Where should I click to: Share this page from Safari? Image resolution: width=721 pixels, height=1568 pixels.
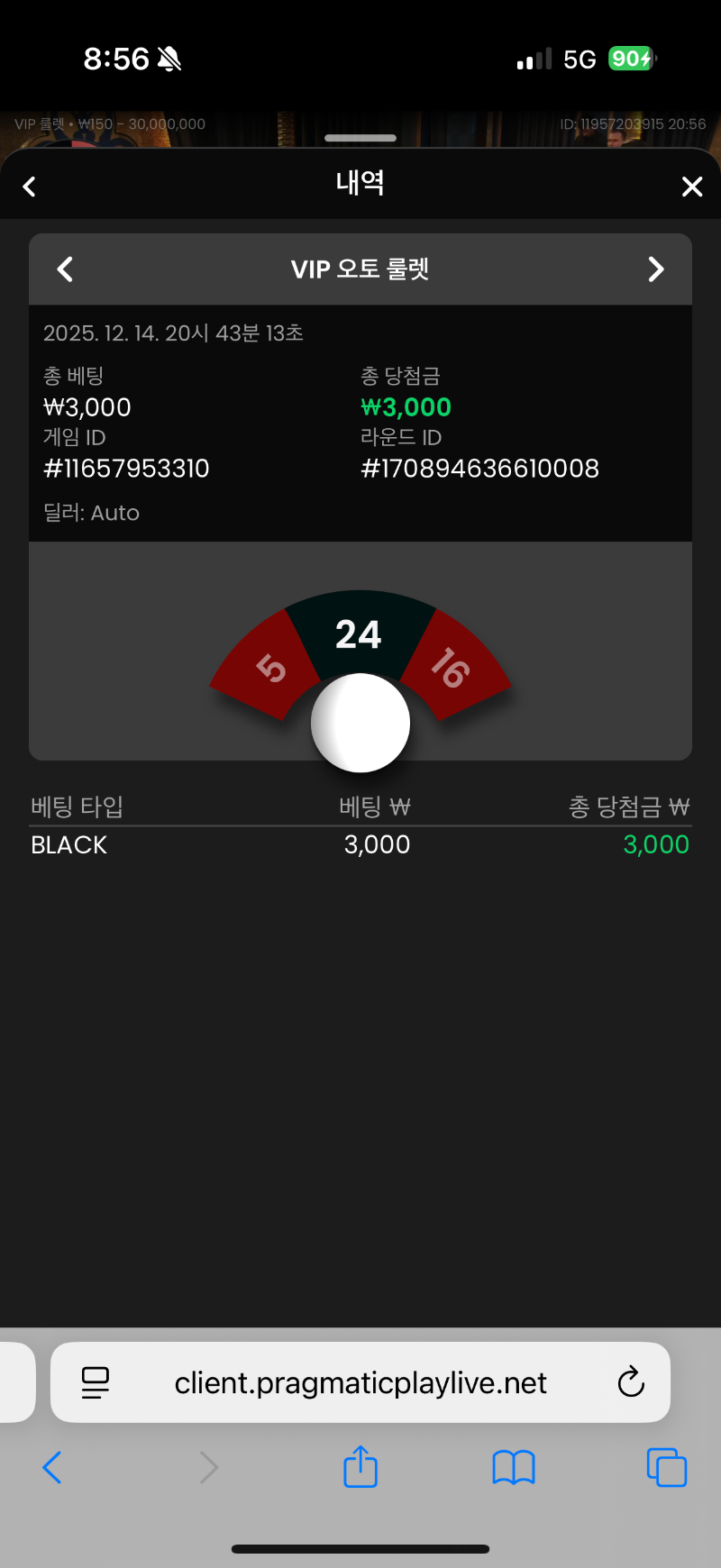pyautogui.click(x=360, y=1466)
